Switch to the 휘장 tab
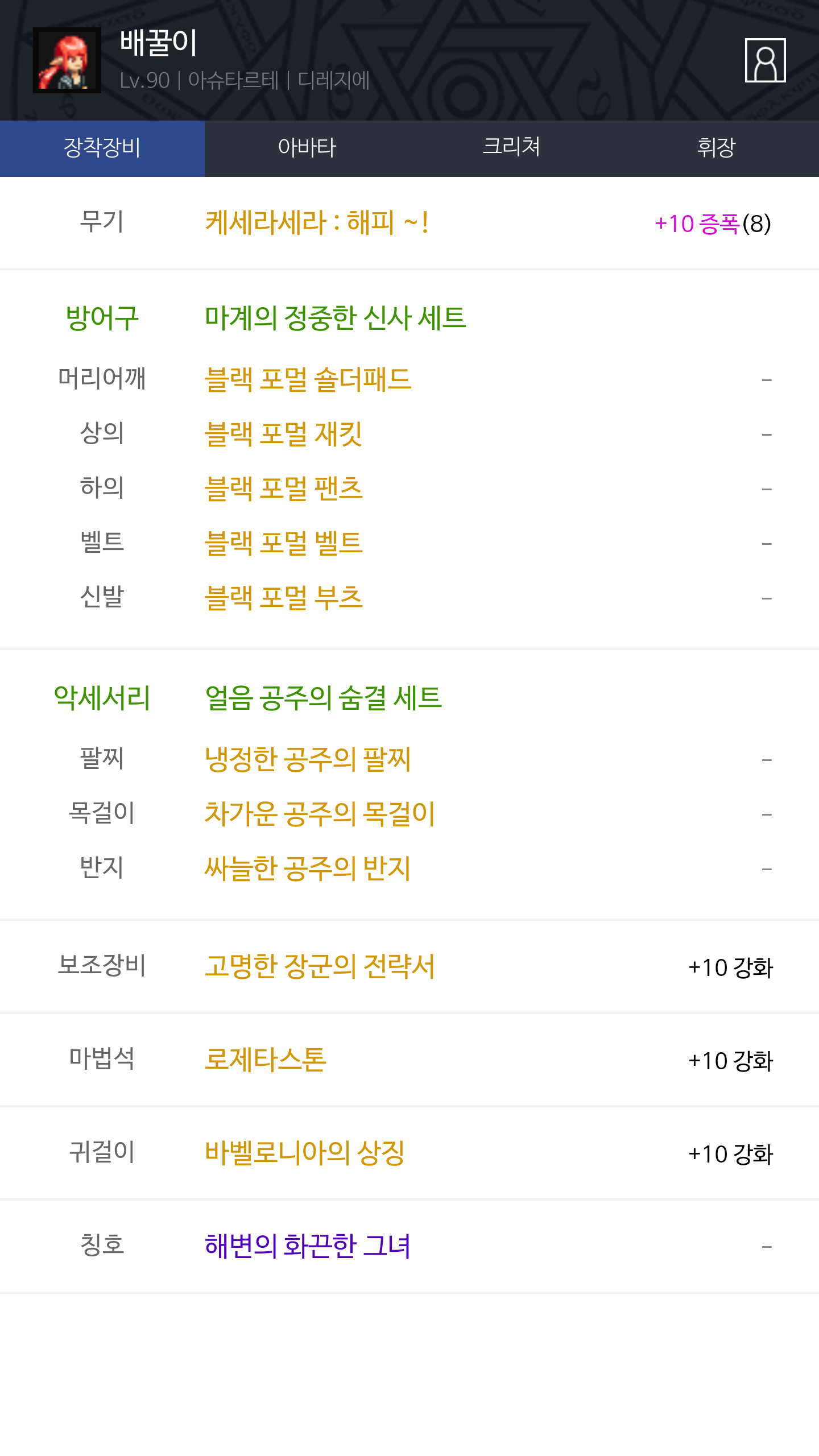Screen dimensions: 819x1456 (717, 148)
